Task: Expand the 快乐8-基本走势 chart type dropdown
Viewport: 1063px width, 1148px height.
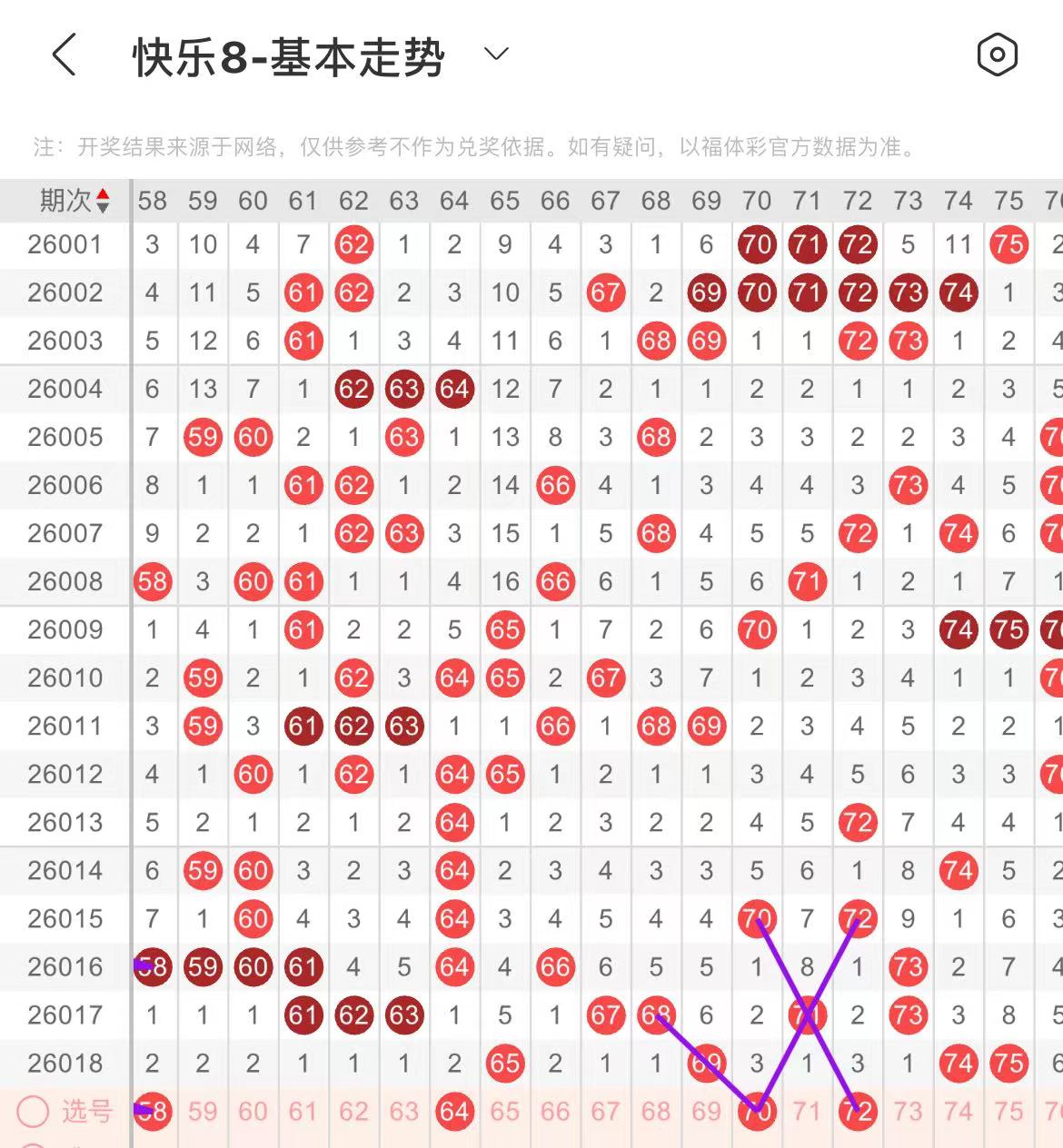Action: point(496,54)
